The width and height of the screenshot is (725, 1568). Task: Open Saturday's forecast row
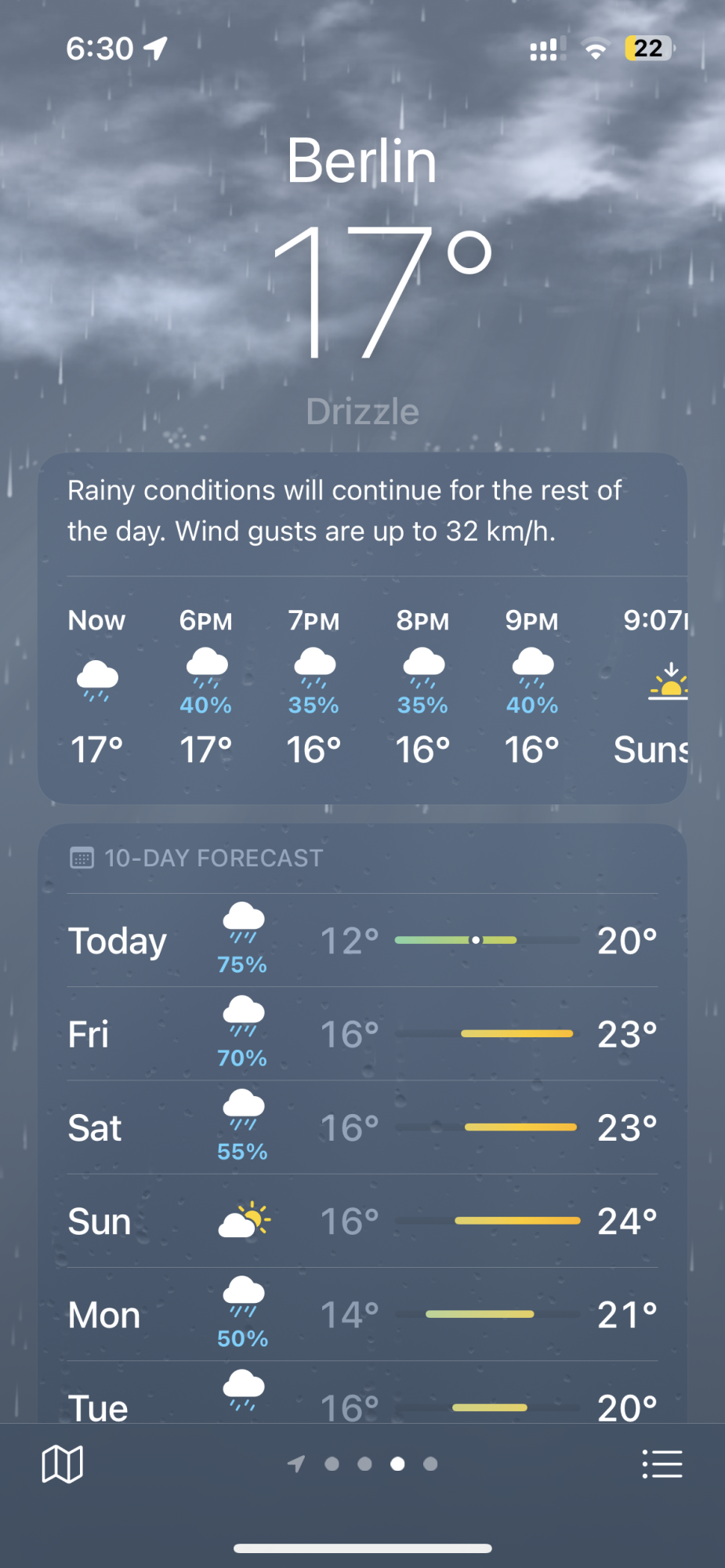(x=362, y=1127)
